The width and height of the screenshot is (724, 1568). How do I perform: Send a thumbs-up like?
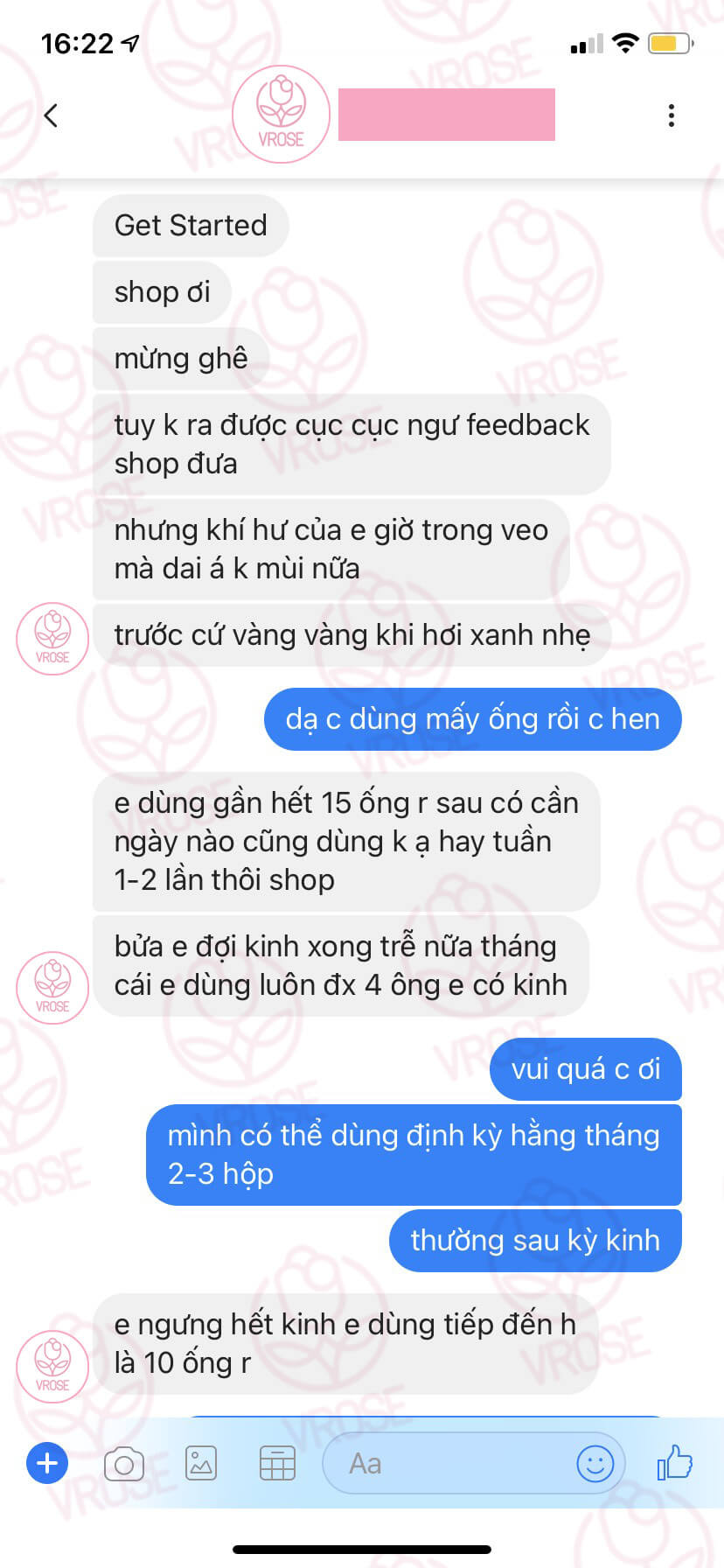tap(674, 1462)
